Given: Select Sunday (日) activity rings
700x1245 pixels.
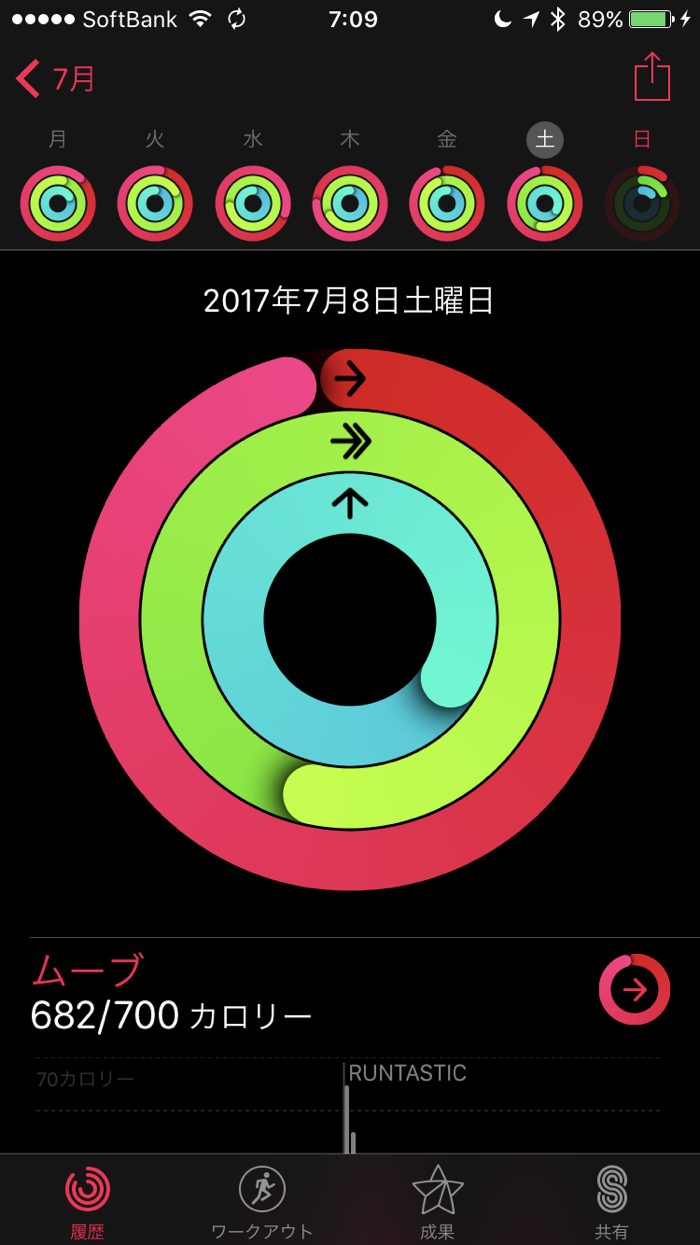Looking at the screenshot, I should click(642, 203).
